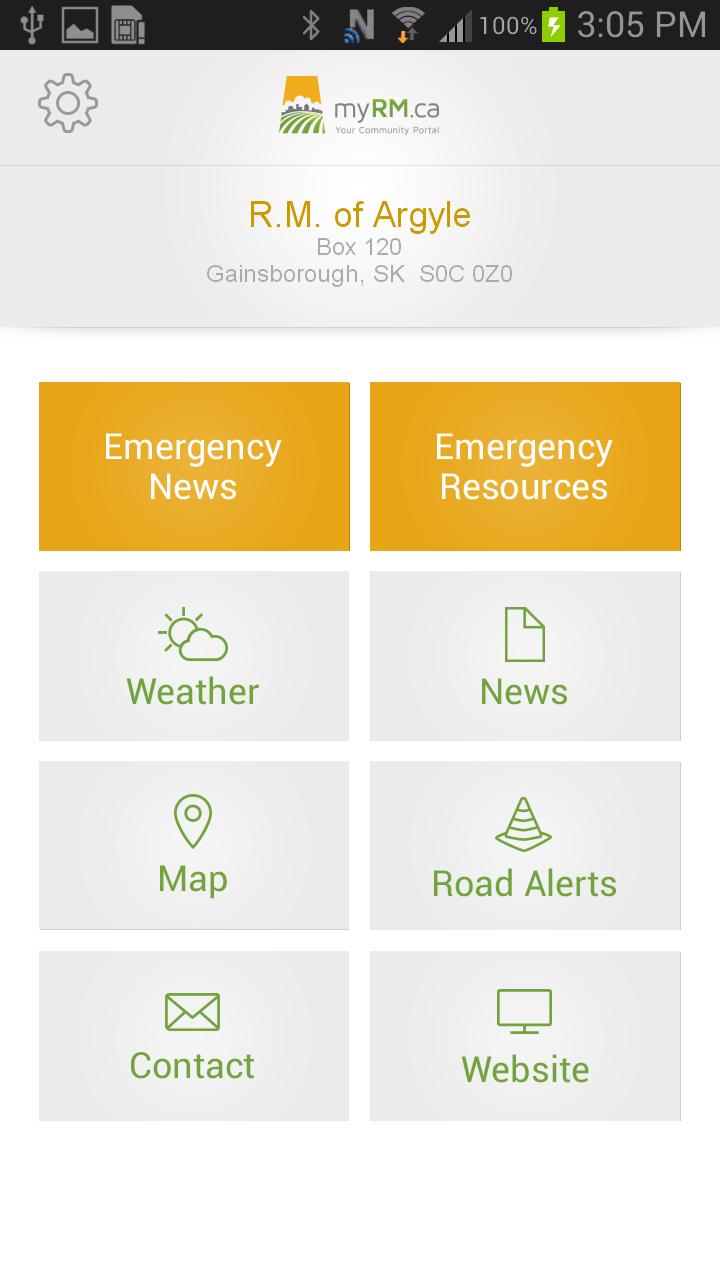This screenshot has height=1280, width=720.
Task: Open Road Alerts
Action: coord(525,846)
